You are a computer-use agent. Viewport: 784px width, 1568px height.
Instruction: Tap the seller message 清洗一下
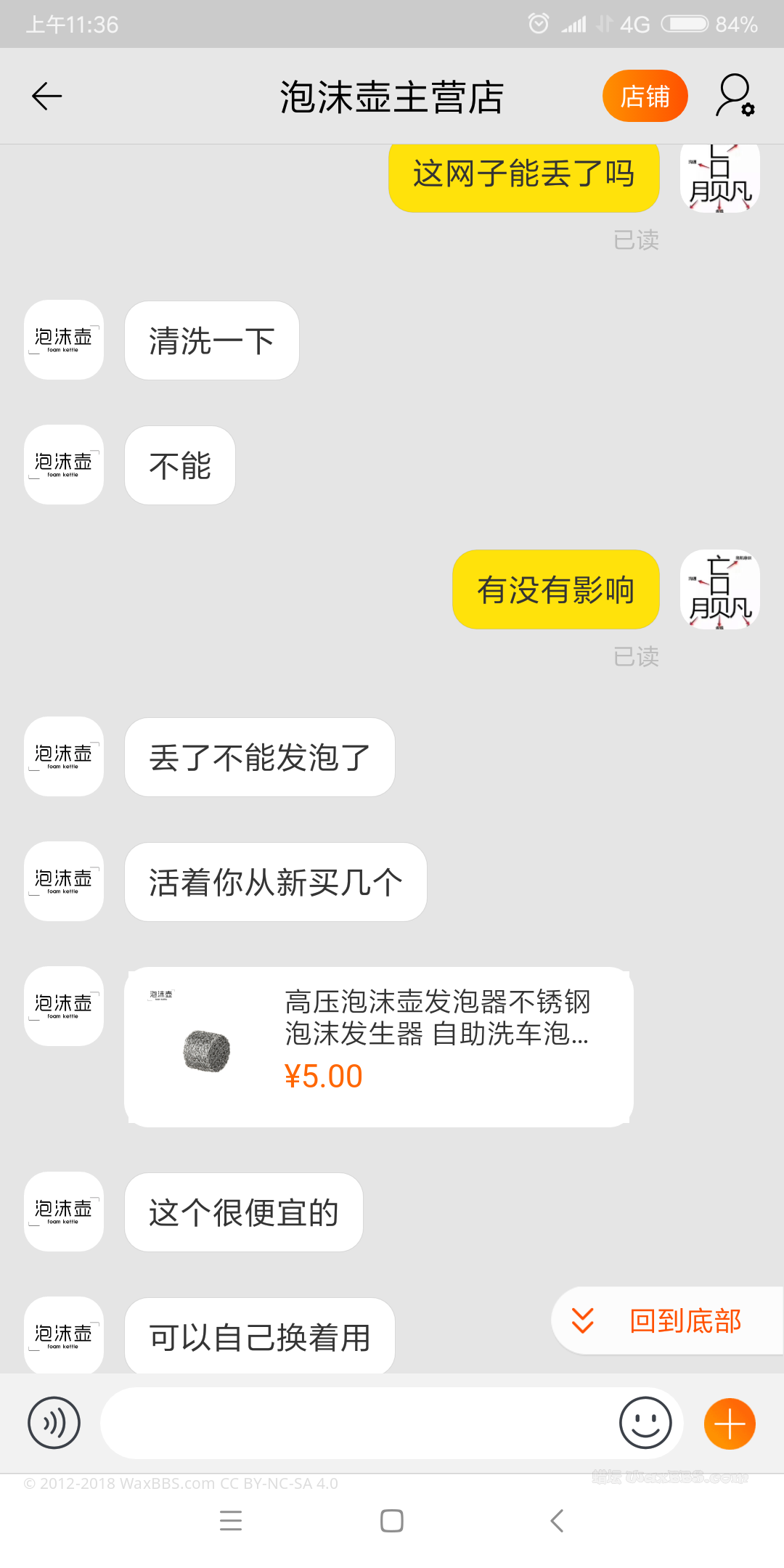pos(211,340)
